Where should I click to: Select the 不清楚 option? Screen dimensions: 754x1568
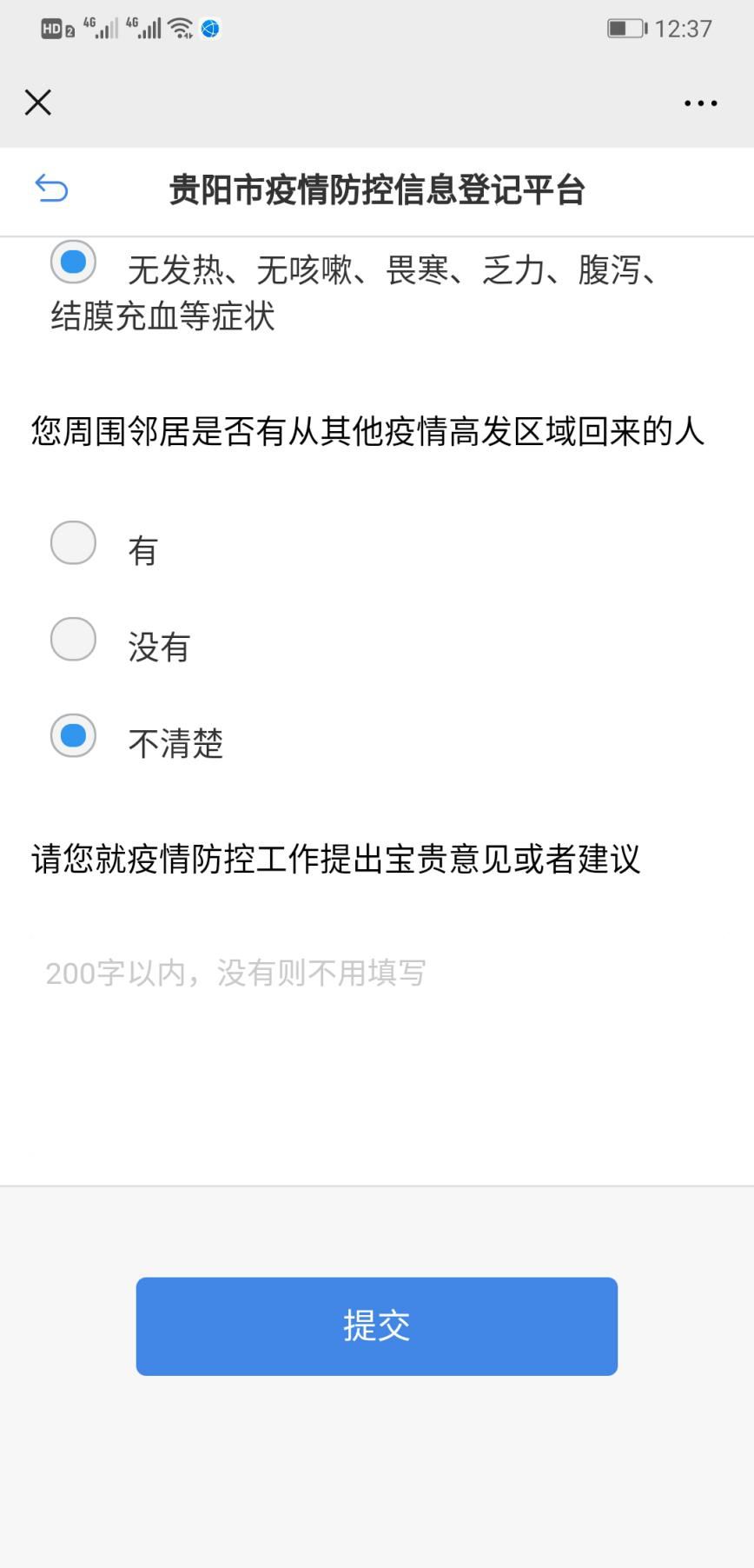tap(73, 736)
